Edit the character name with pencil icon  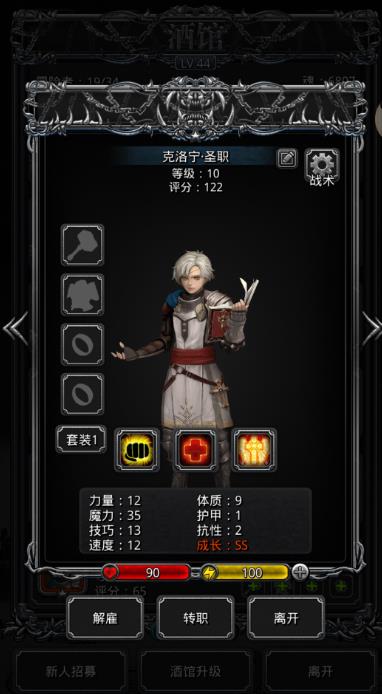(x=287, y=158)
